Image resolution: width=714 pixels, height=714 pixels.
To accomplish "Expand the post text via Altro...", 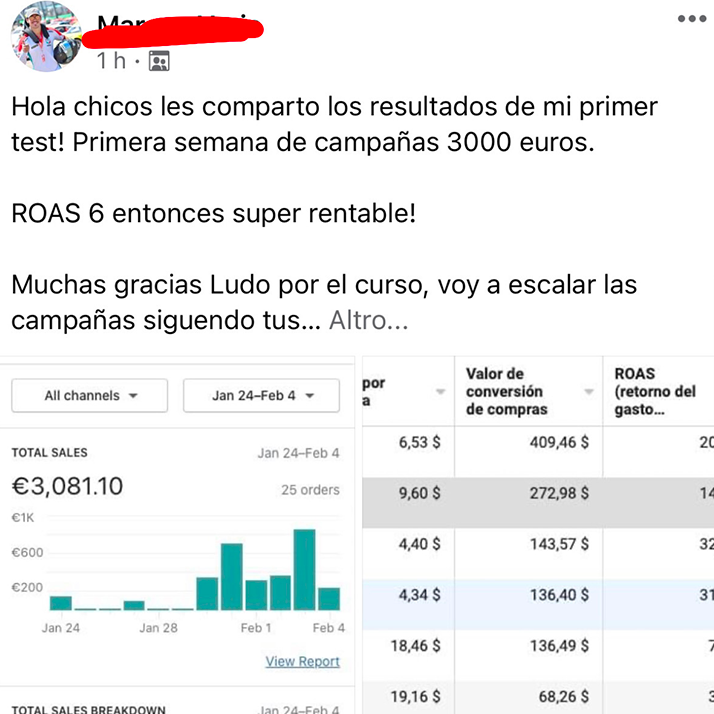I will 369,321.
